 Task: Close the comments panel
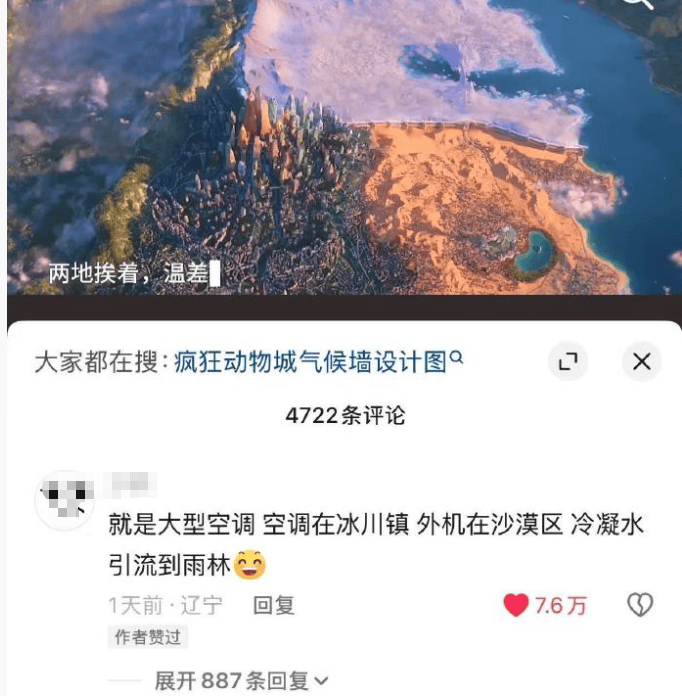(641, 362)
